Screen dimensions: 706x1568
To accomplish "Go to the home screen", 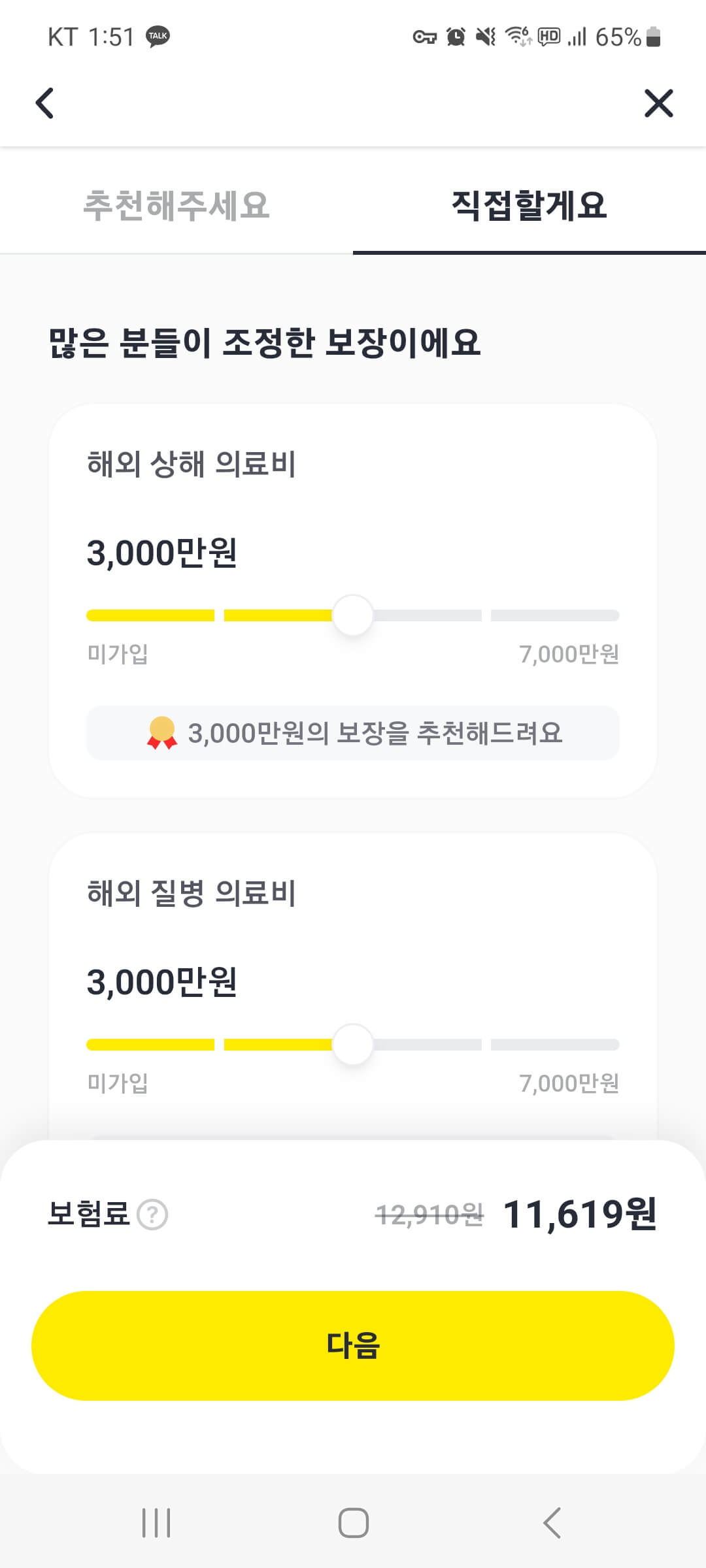I will tap(353, 1523).
